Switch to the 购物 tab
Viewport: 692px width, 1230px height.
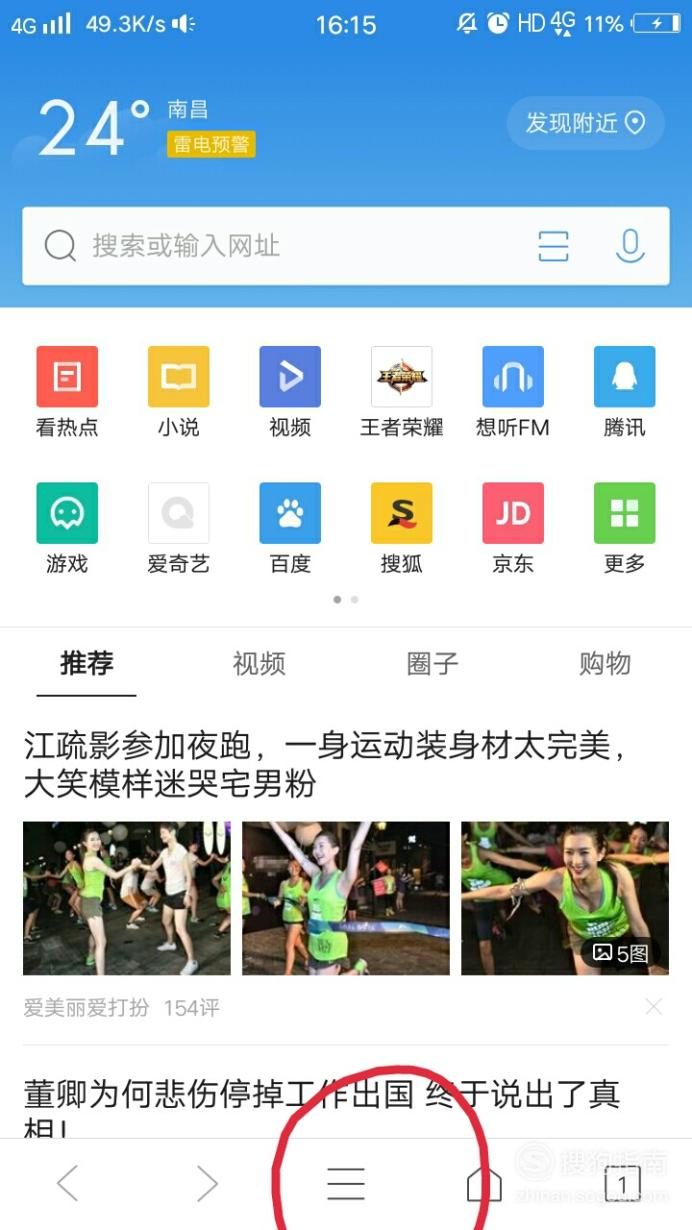point(605,663)
